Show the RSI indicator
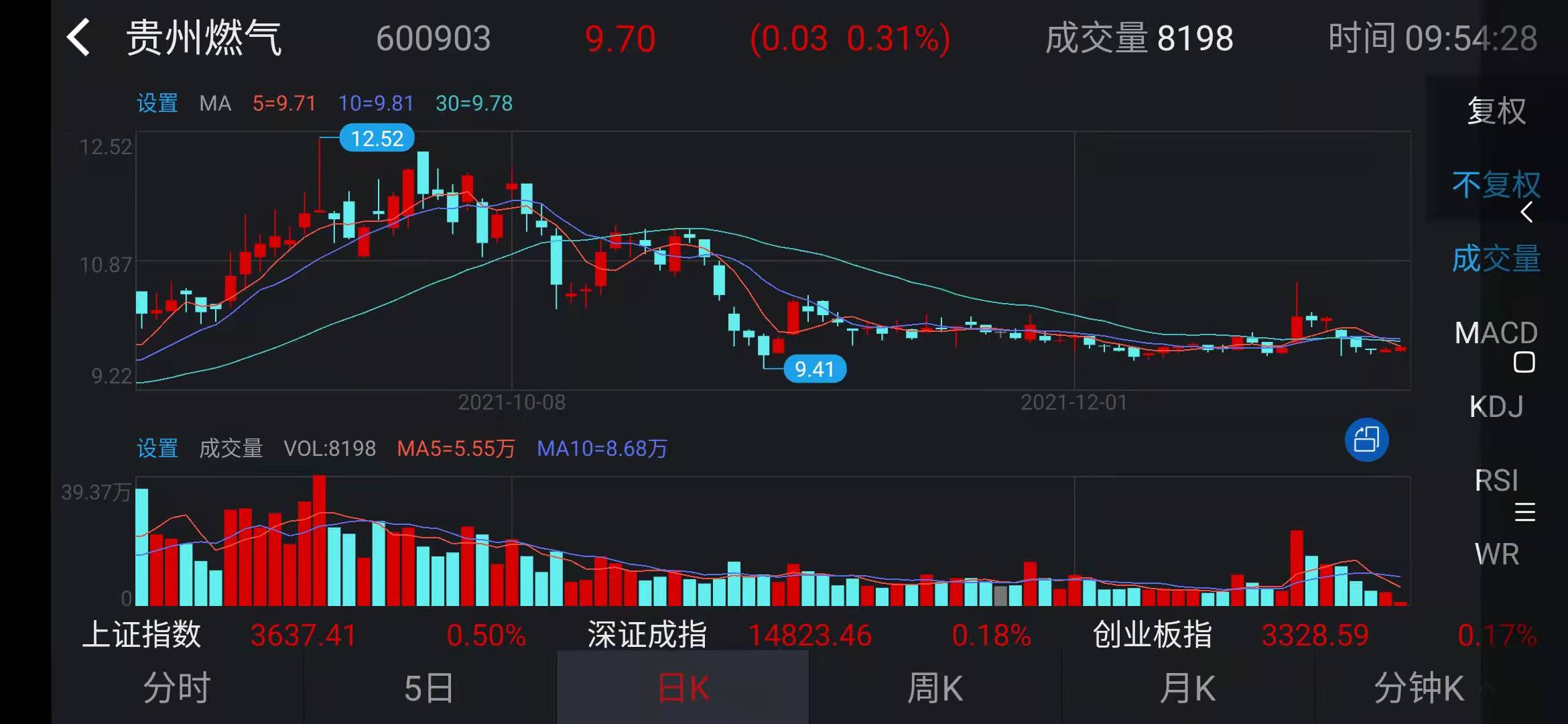The height and width of the screenshot is (724, 1568). click(1496, 480)
